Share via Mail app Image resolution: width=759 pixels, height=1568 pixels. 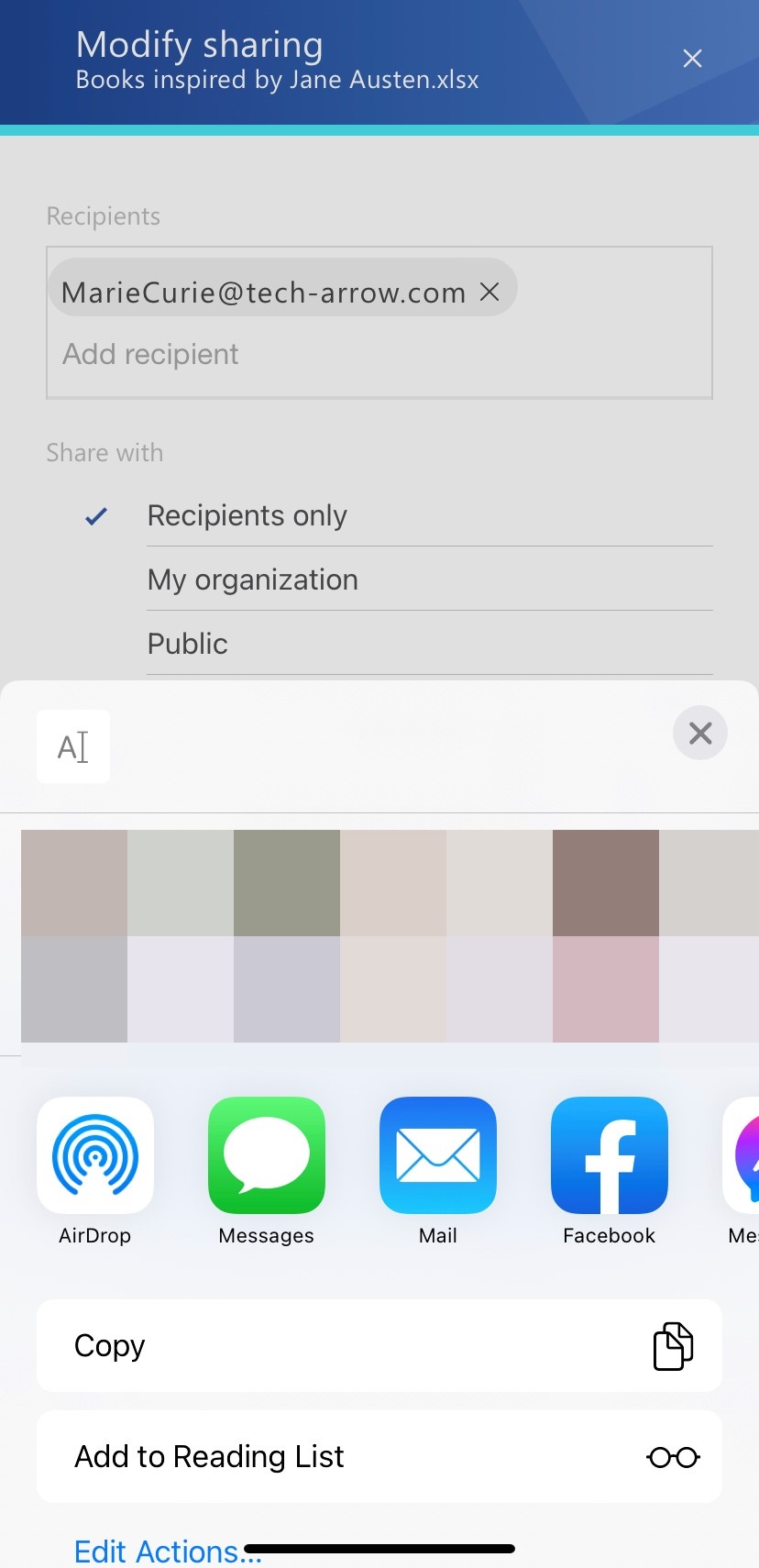tap(437, 1155)
